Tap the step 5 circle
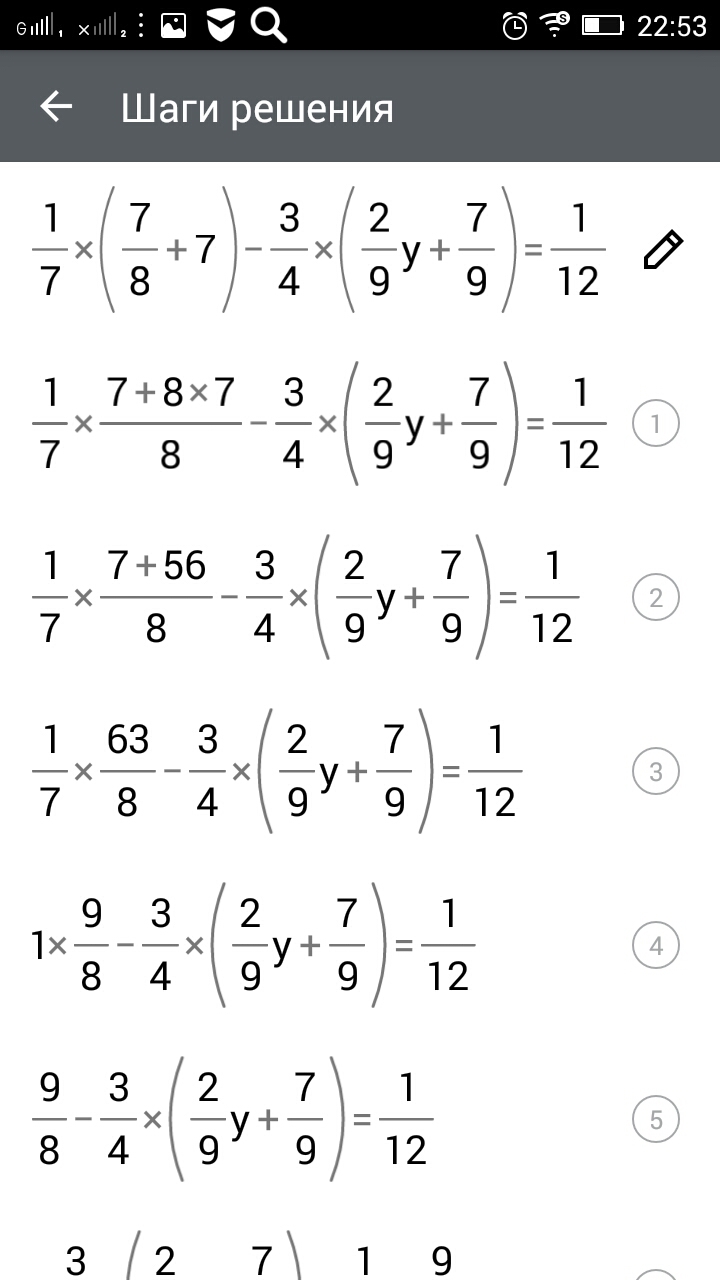The width and height of the screenshot is (720, 1280). [x=656, y=1120]
